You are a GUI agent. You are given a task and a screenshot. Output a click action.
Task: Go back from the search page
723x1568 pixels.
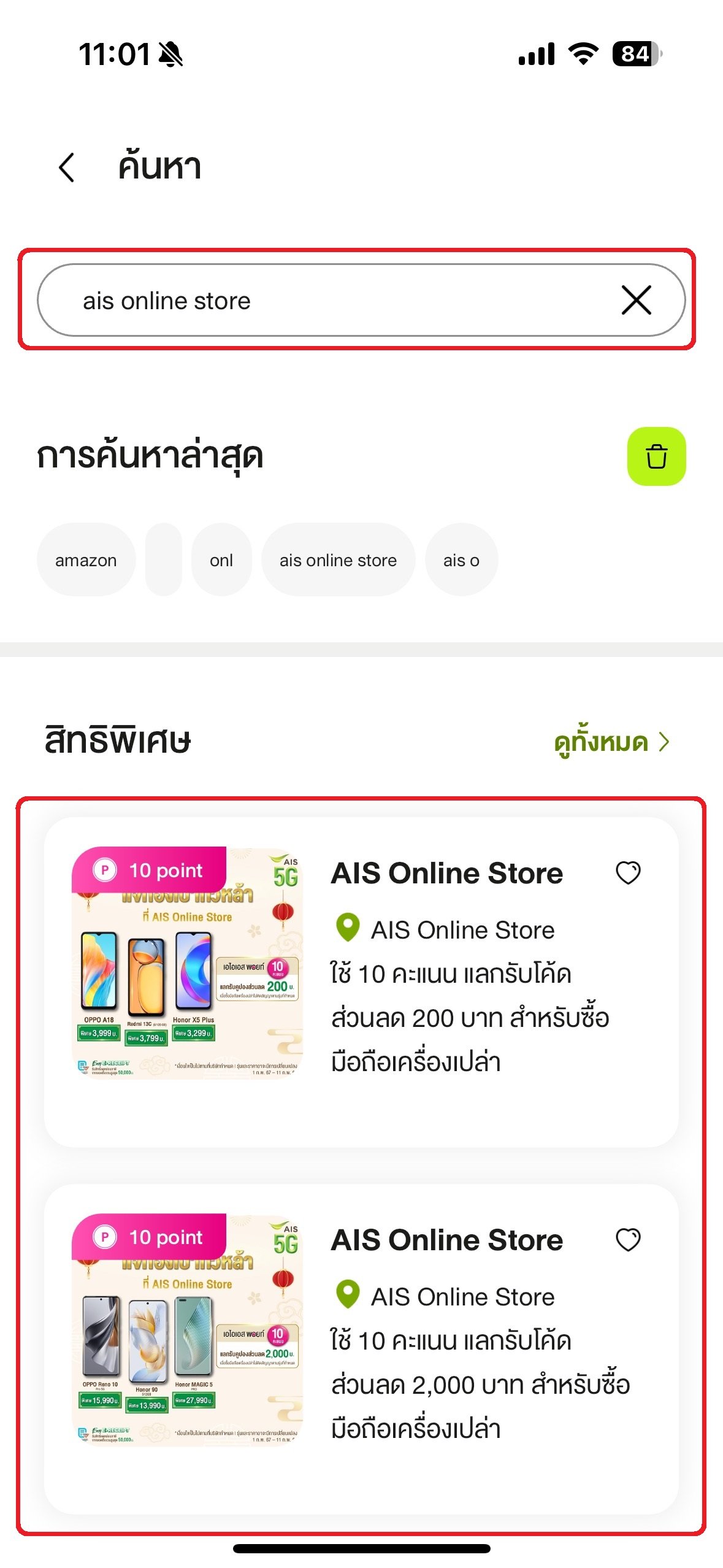67,167
